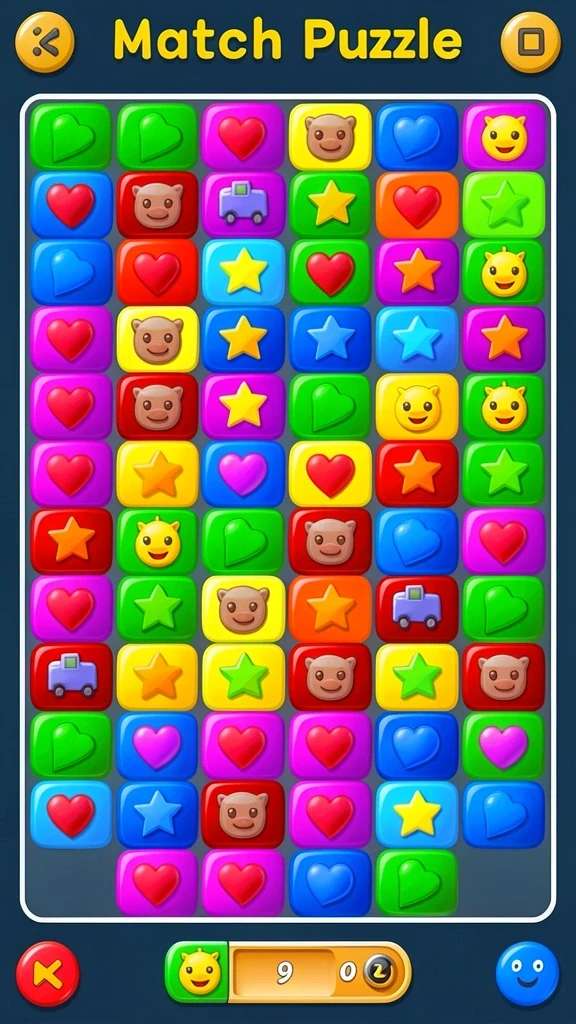Tap the yellow square-icon button beside the title
Screen dimensions: 576x1024
pyautogui.click(x=530, y=42)
